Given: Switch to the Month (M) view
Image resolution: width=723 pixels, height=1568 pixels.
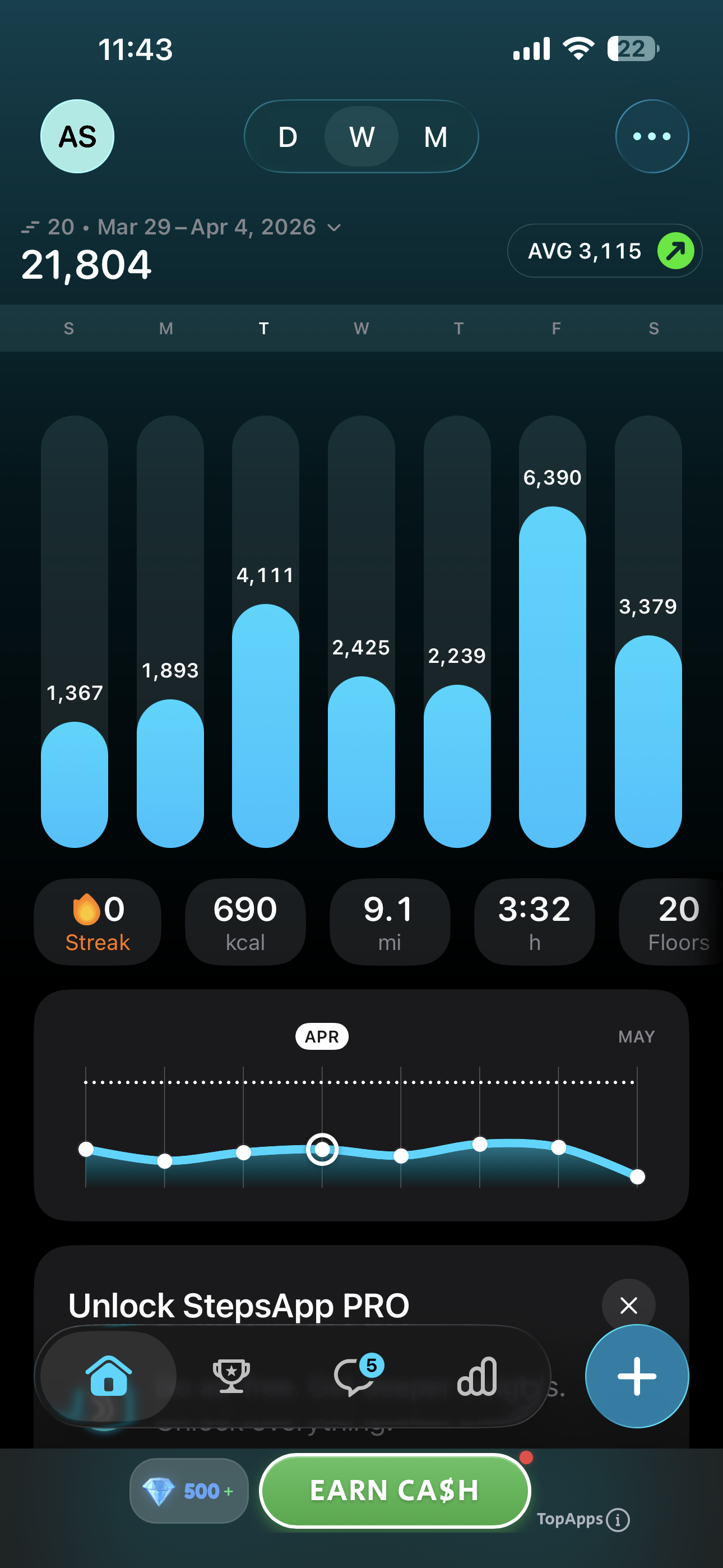Looking at the screenshot, I should coord(435,136).
